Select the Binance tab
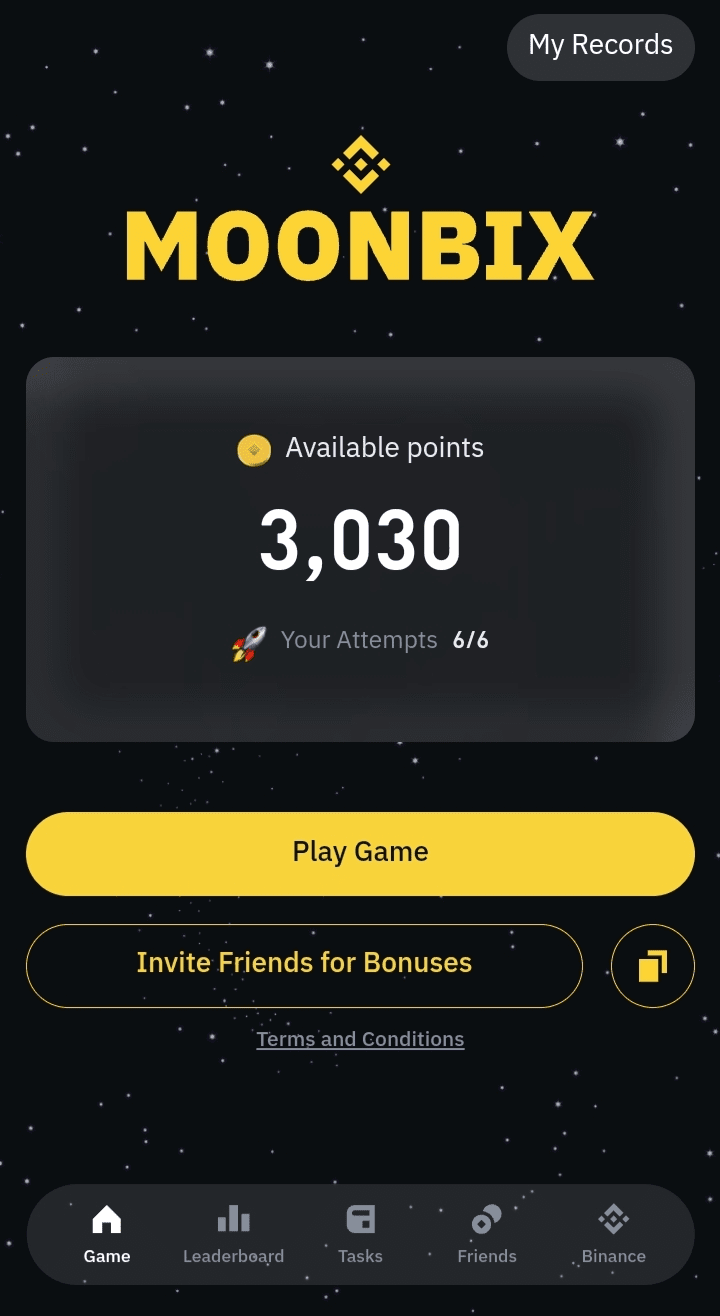This screenshot has width=720, height=1316. (613, 1234)
